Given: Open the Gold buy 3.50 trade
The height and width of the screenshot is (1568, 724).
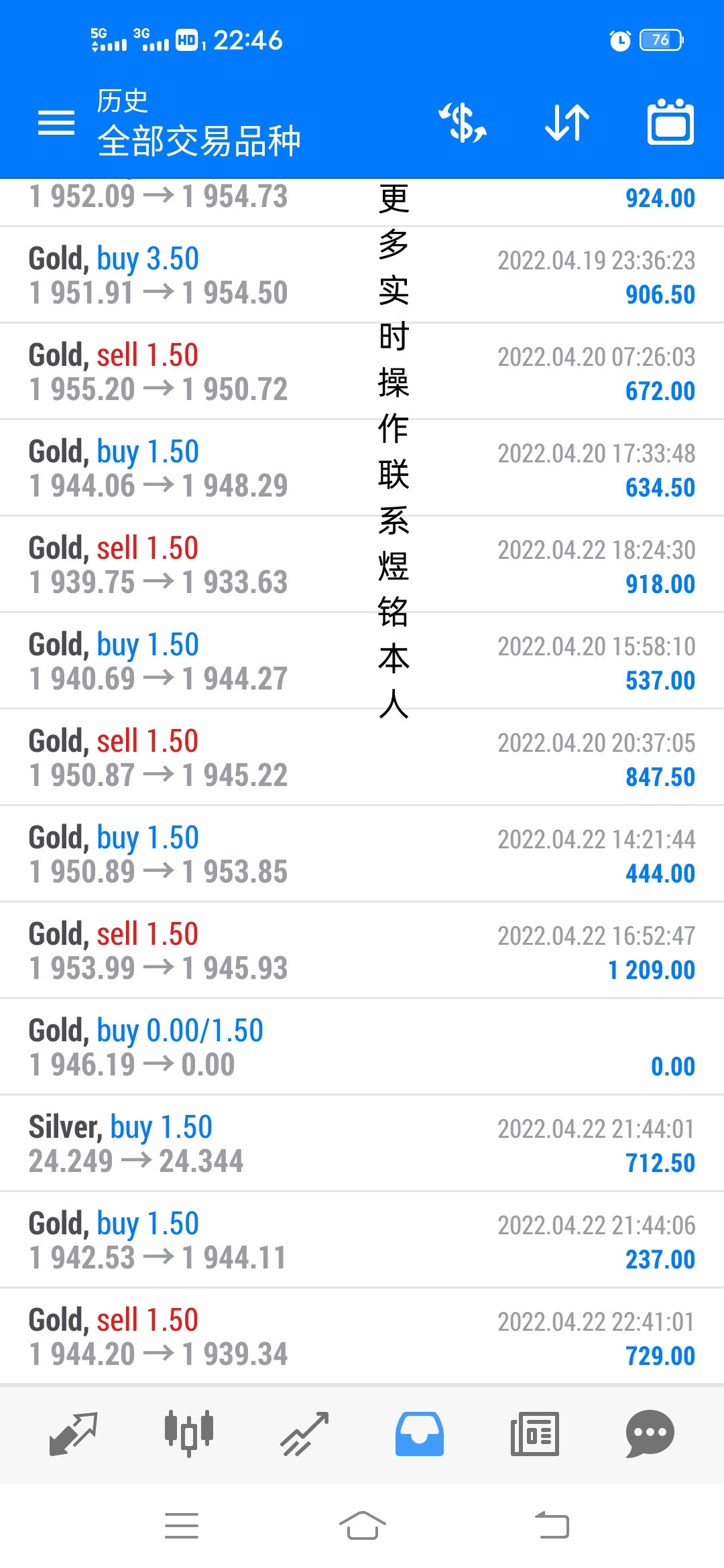Looking at the screenshot, I should pyautogui.click(x=362, y=275).
